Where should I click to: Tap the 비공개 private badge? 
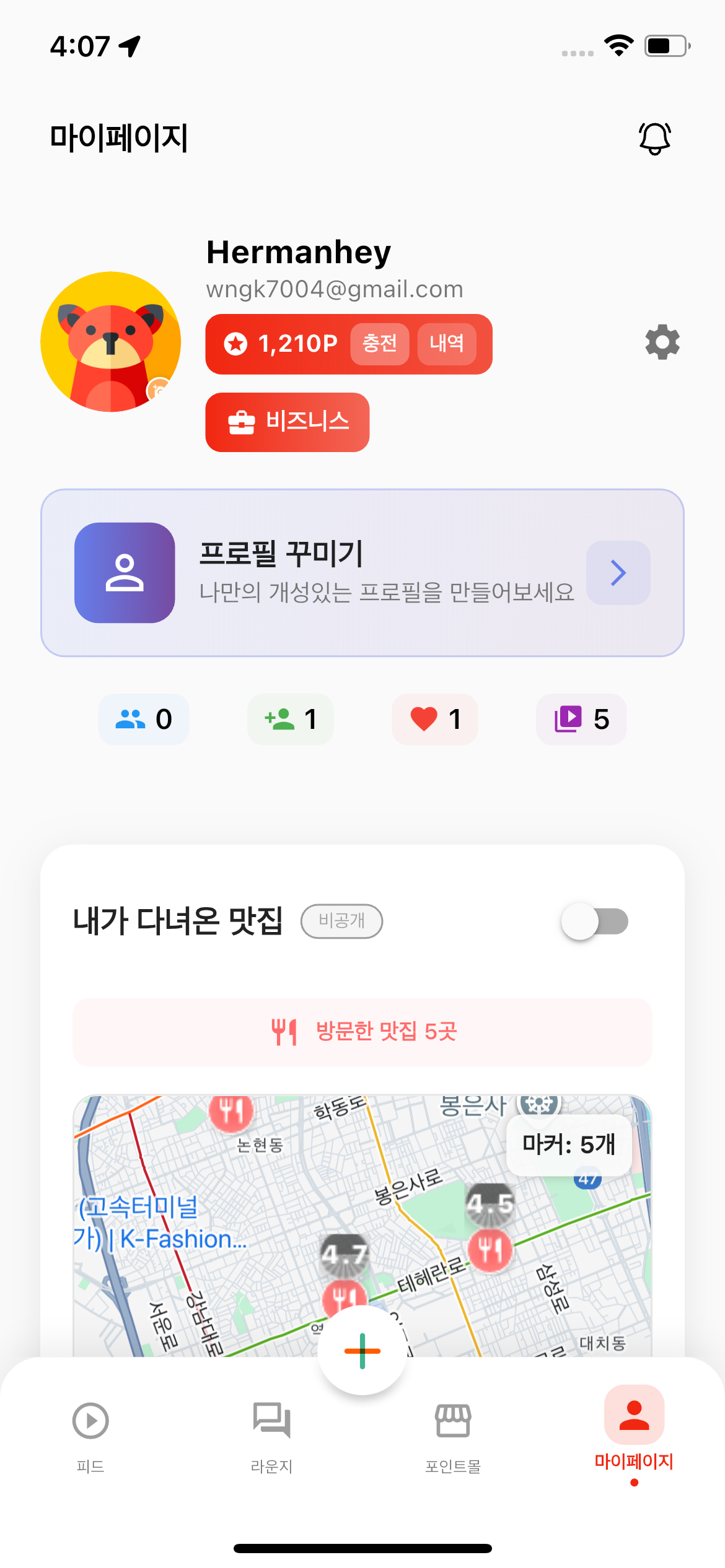coord(342,921)
